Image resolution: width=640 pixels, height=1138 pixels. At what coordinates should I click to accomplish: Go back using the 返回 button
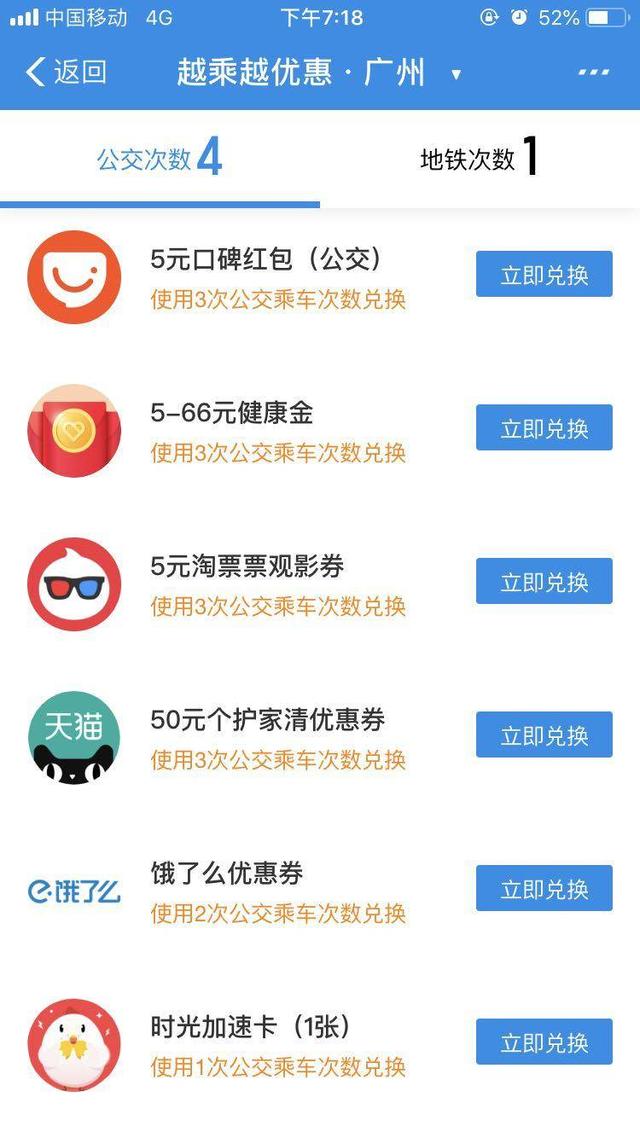66,72
